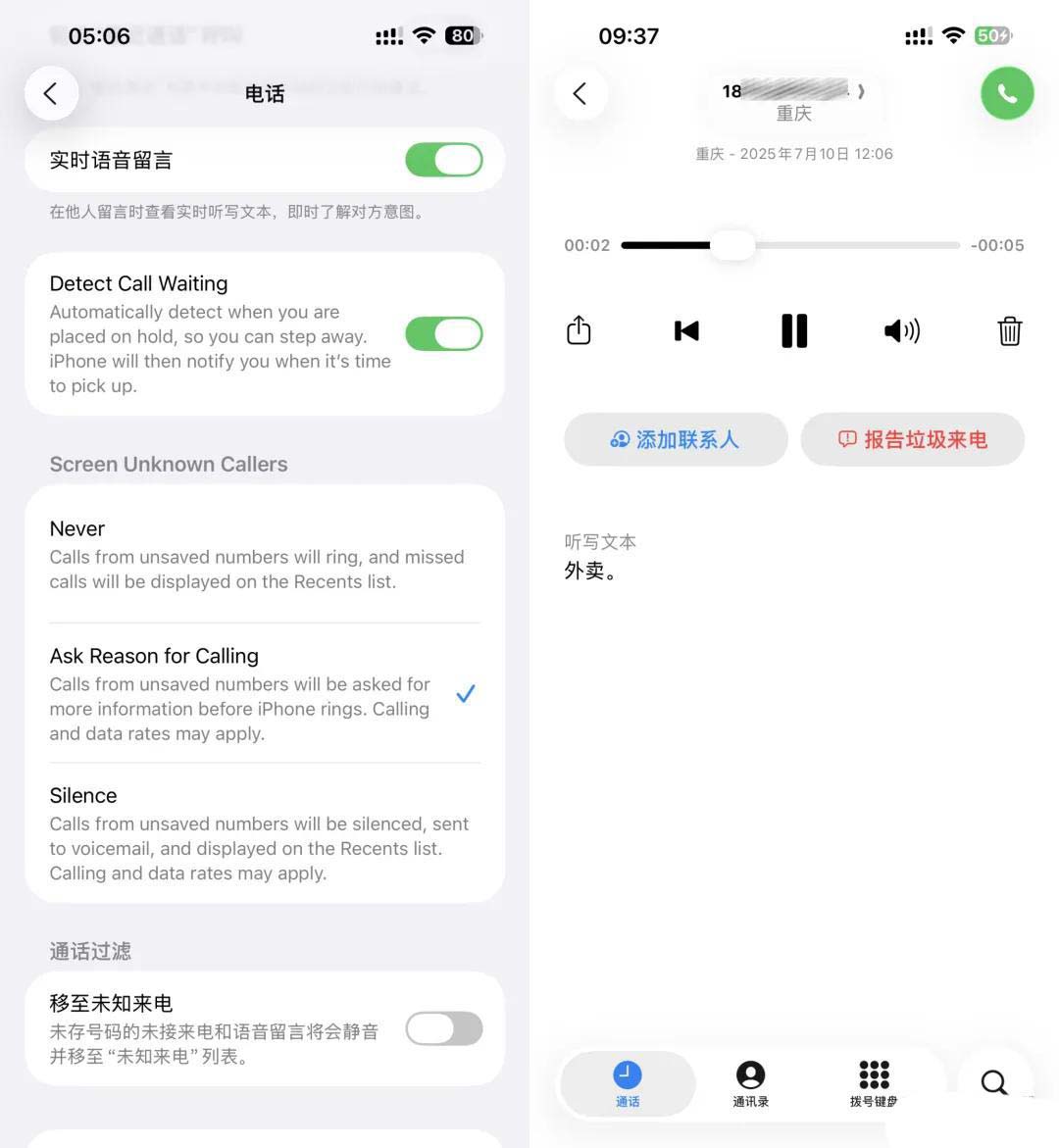Call back with the green phone button

click(x=1007, y=94)
